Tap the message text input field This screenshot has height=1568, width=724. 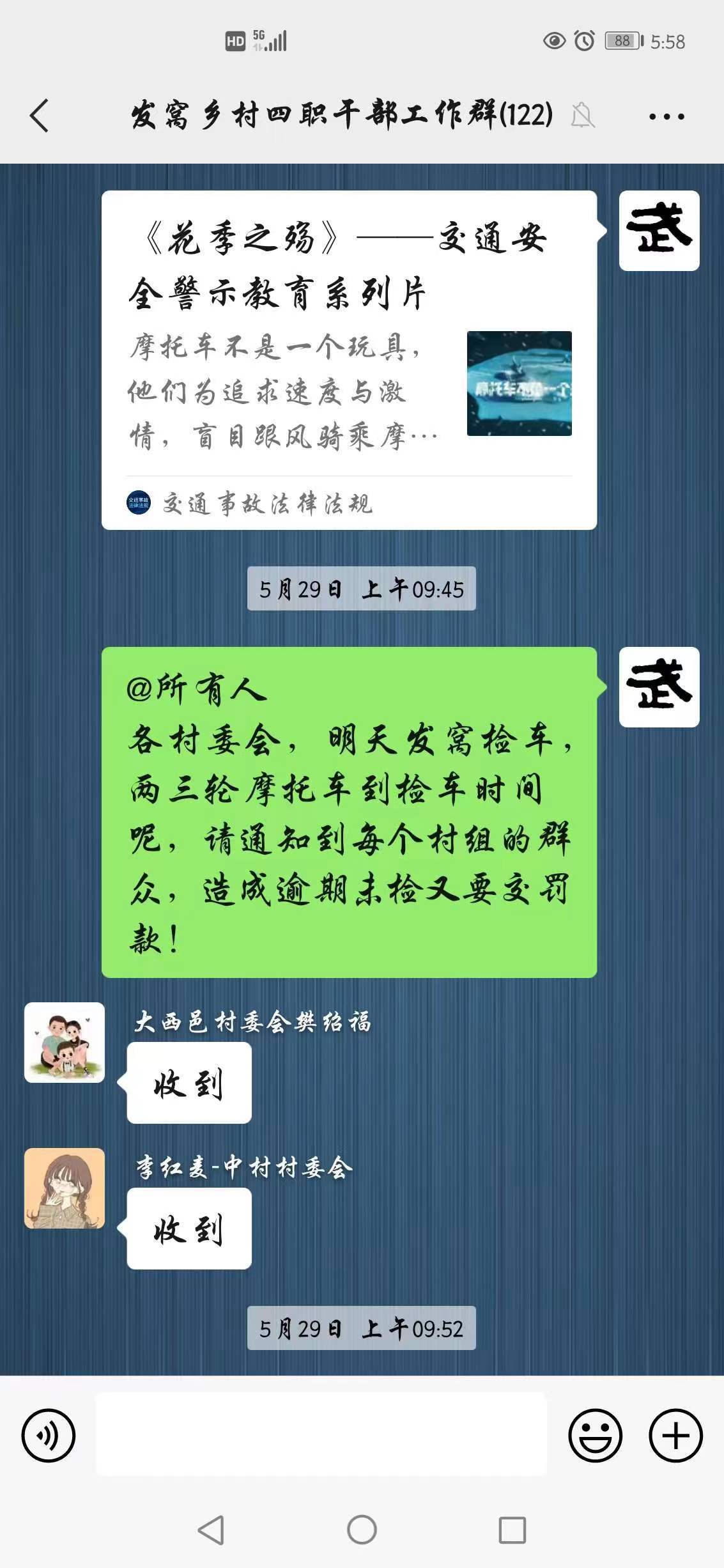[321, 1434]
